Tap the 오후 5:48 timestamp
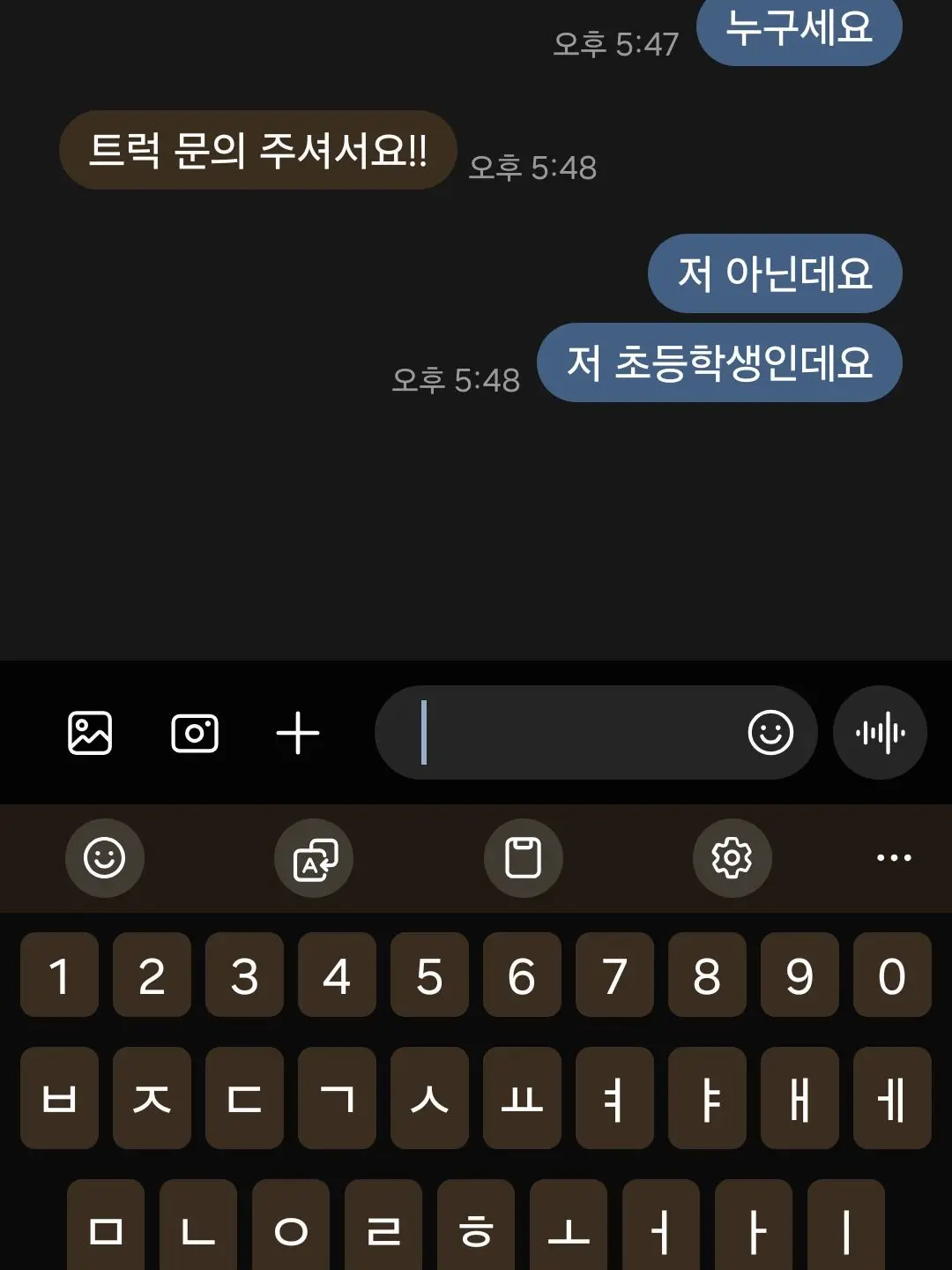The width and height of the screenshot is (952, 1270). (x=458, y=381)
